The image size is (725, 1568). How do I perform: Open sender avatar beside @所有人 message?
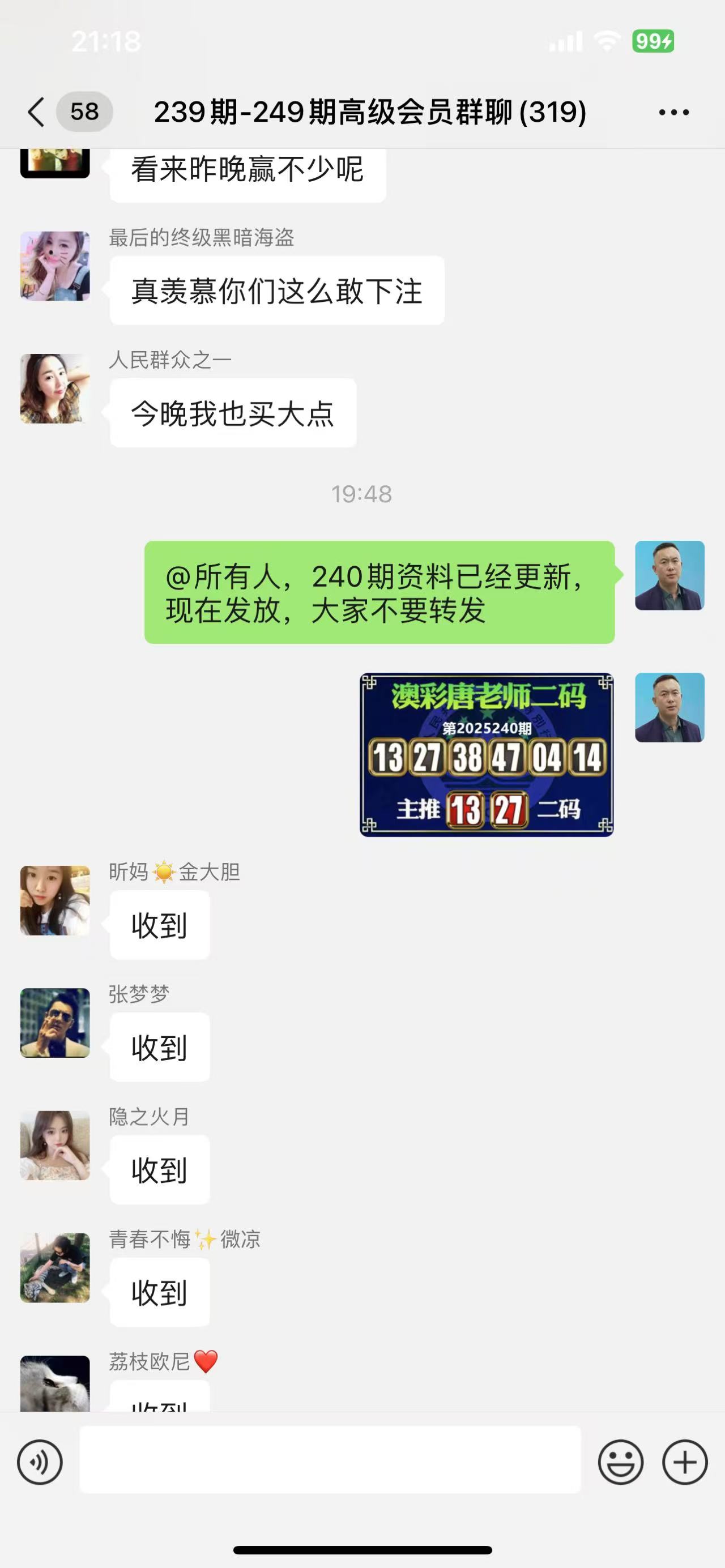tap(669, 575)
